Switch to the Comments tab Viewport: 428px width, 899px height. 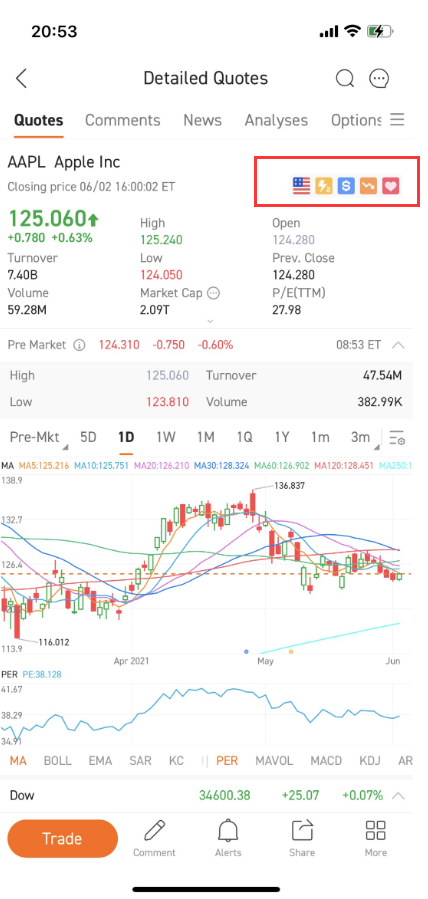point(123,120)
